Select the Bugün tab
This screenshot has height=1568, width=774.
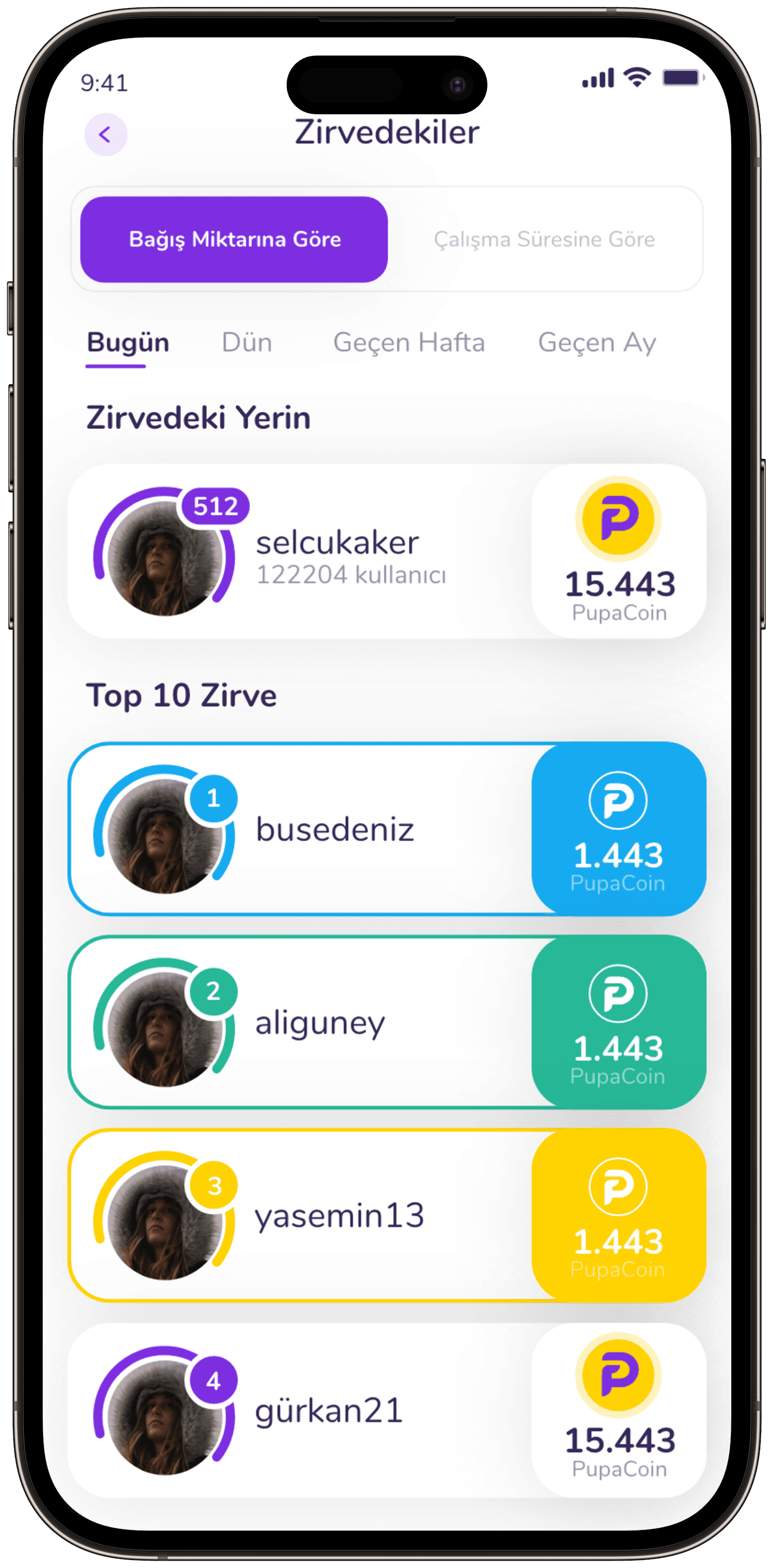pyautogui.click(x=128, y=343)
